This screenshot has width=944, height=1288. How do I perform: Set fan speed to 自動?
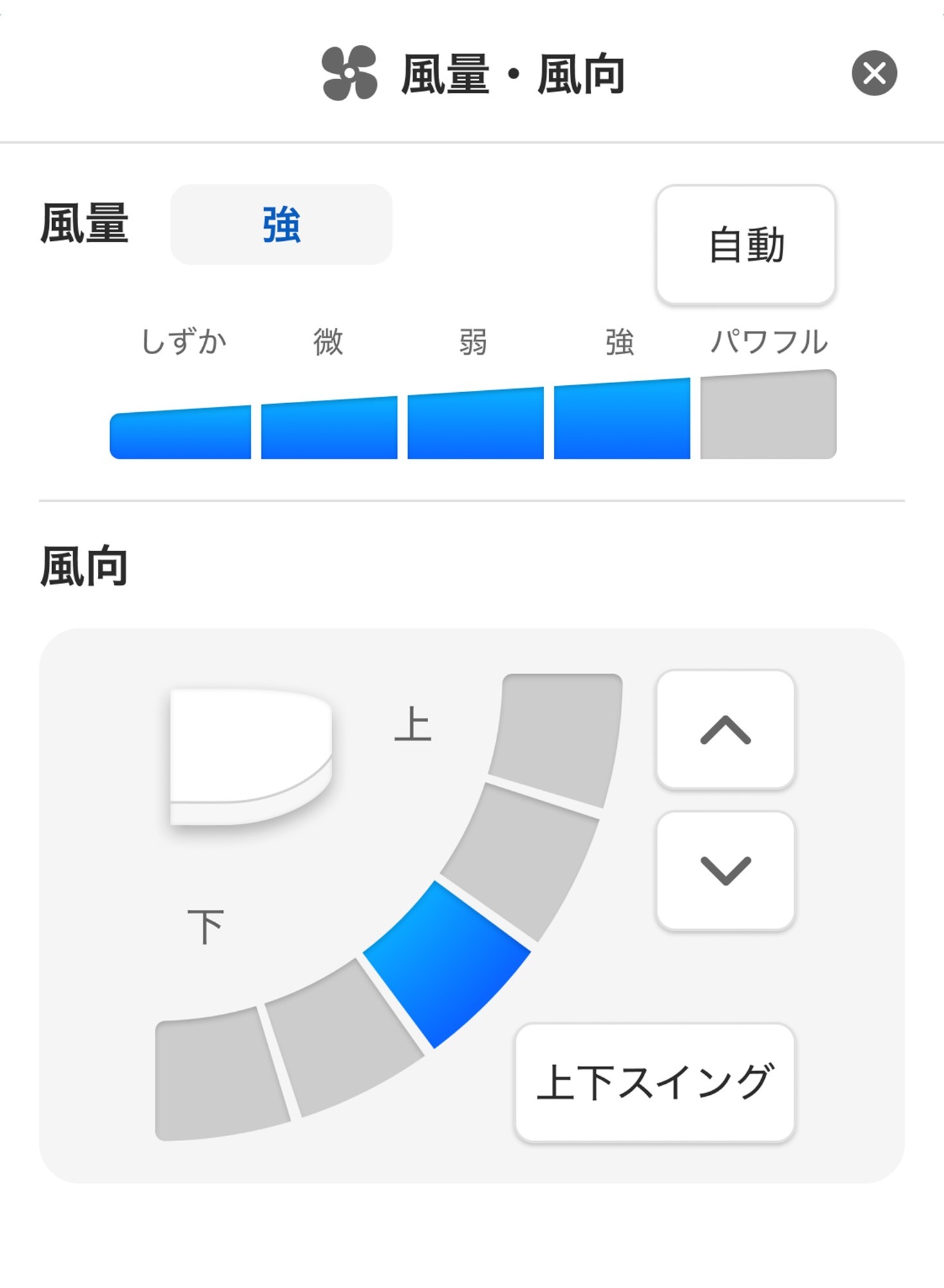[746, 245]
